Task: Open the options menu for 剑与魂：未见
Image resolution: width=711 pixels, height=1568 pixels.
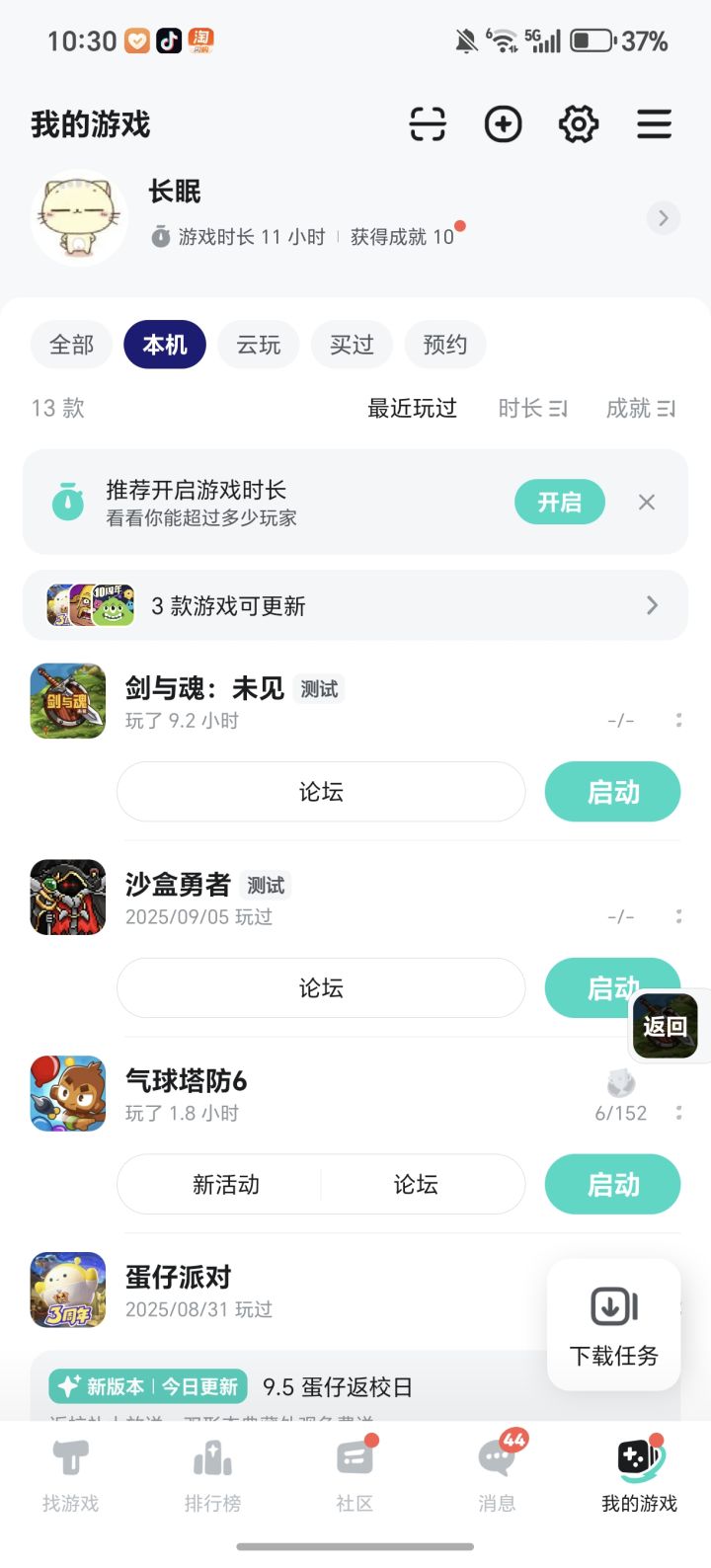Action: point(680,721)
